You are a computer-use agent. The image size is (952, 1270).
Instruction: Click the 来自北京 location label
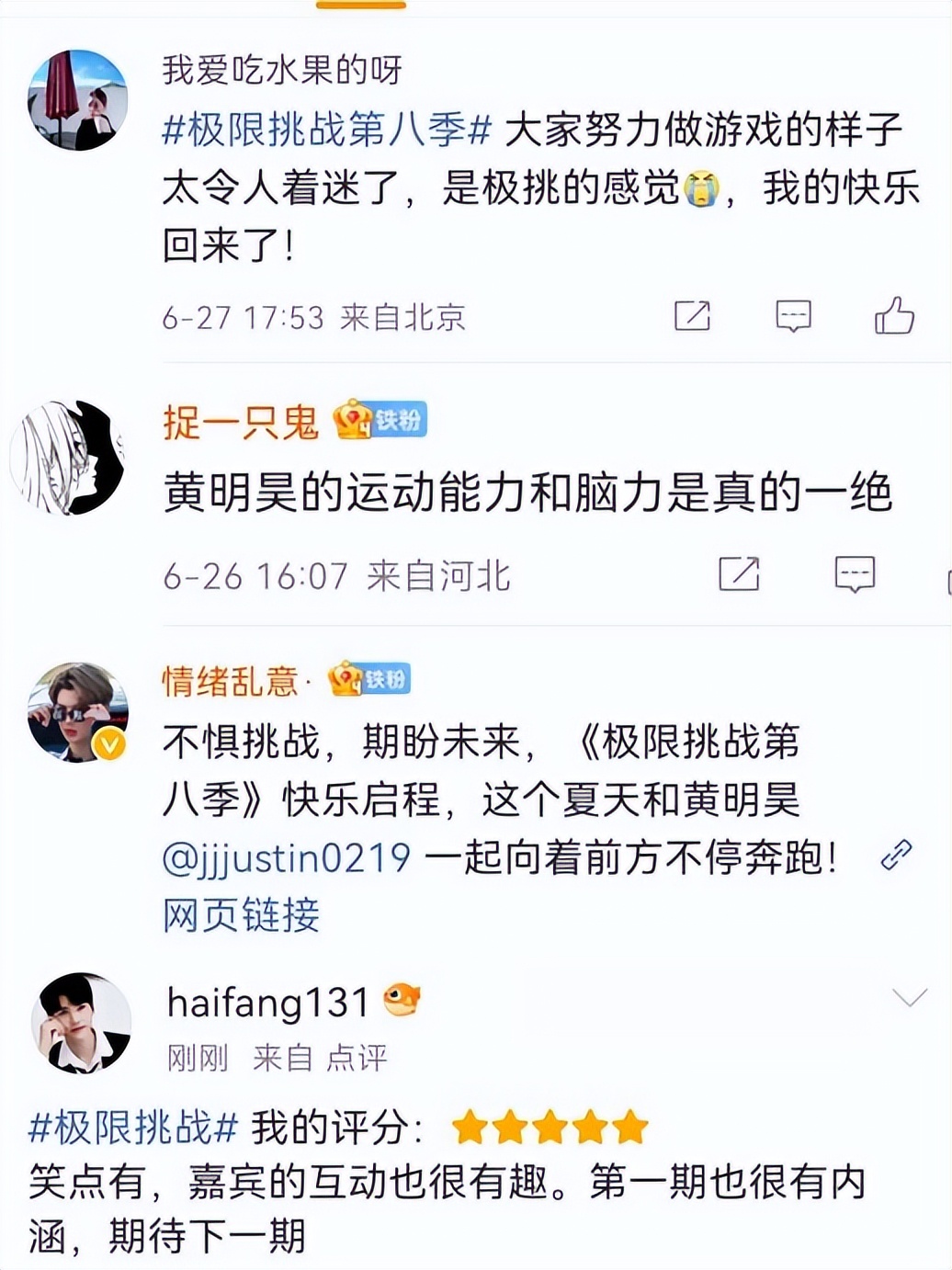point(402,315)
